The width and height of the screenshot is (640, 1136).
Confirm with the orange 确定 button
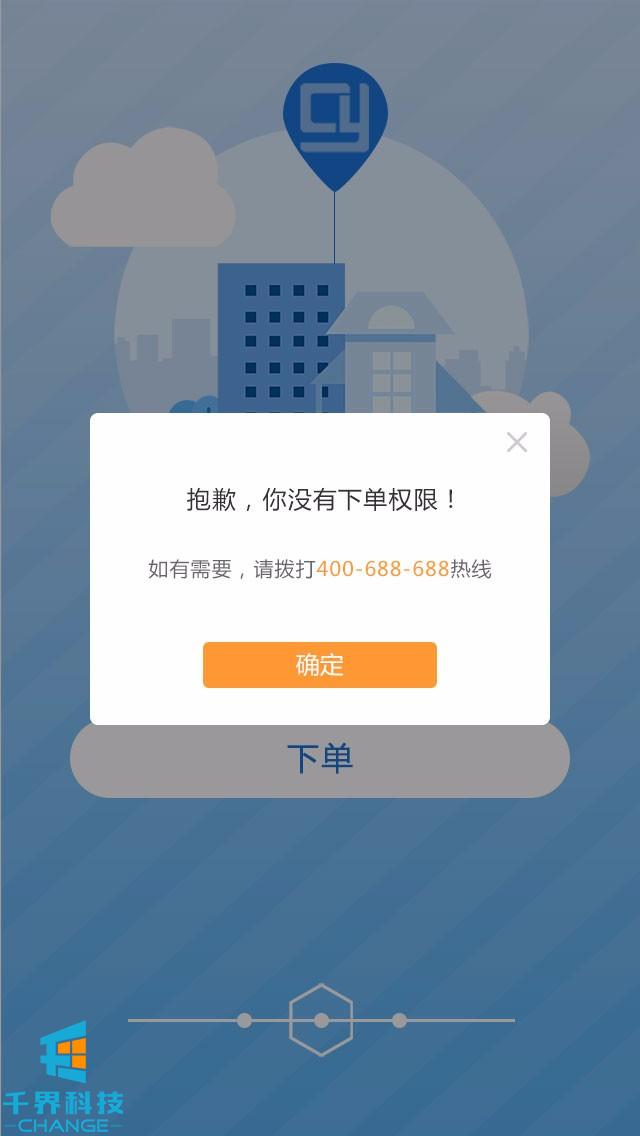[x=320, y=665]
